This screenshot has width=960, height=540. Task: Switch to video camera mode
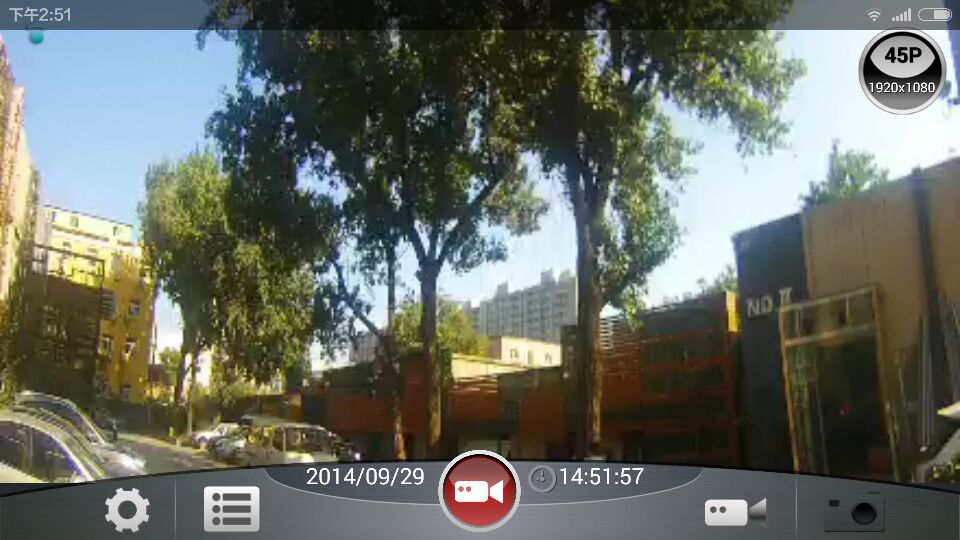(735, 511)
